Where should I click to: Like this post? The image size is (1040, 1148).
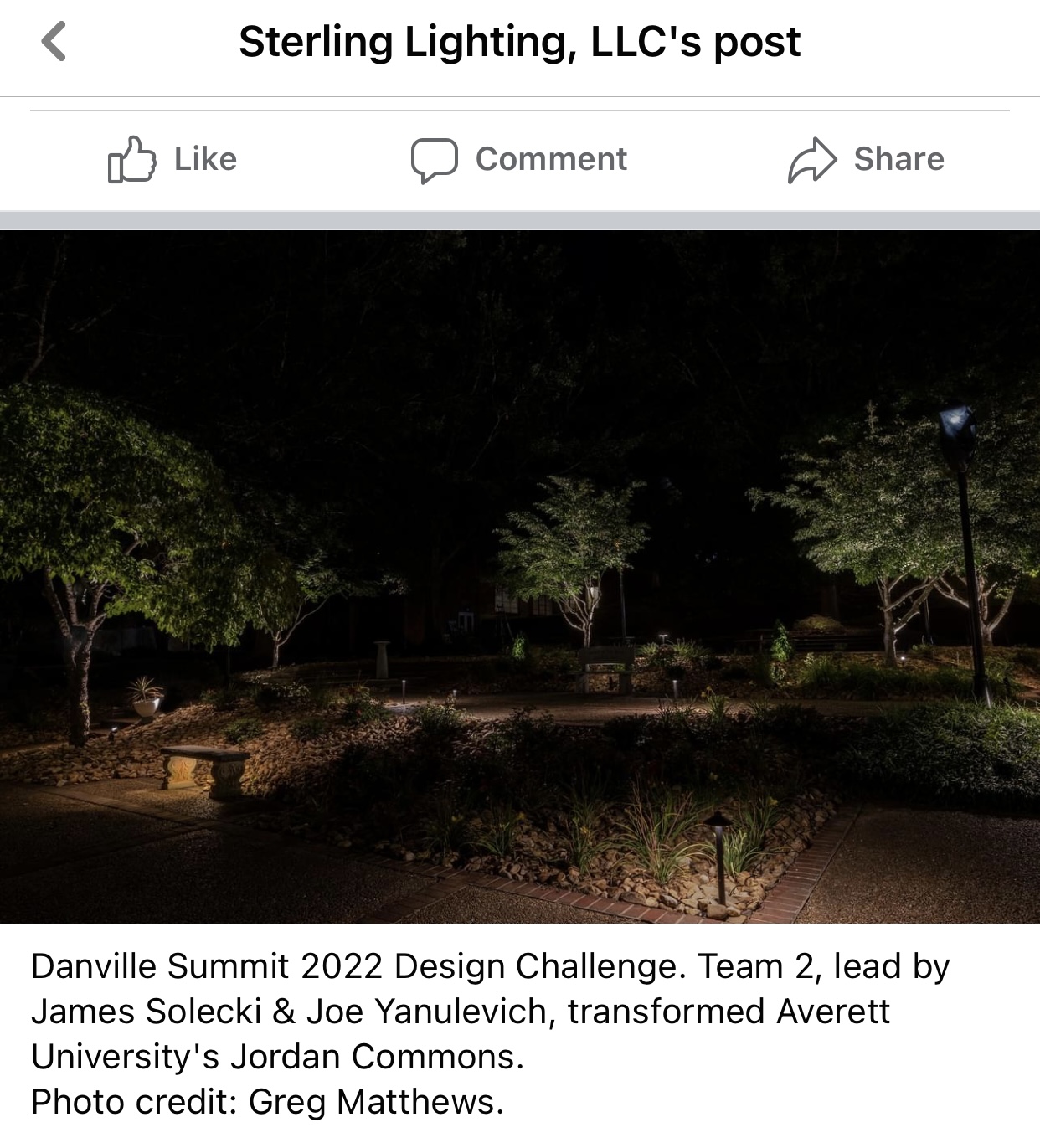[172, 159]
